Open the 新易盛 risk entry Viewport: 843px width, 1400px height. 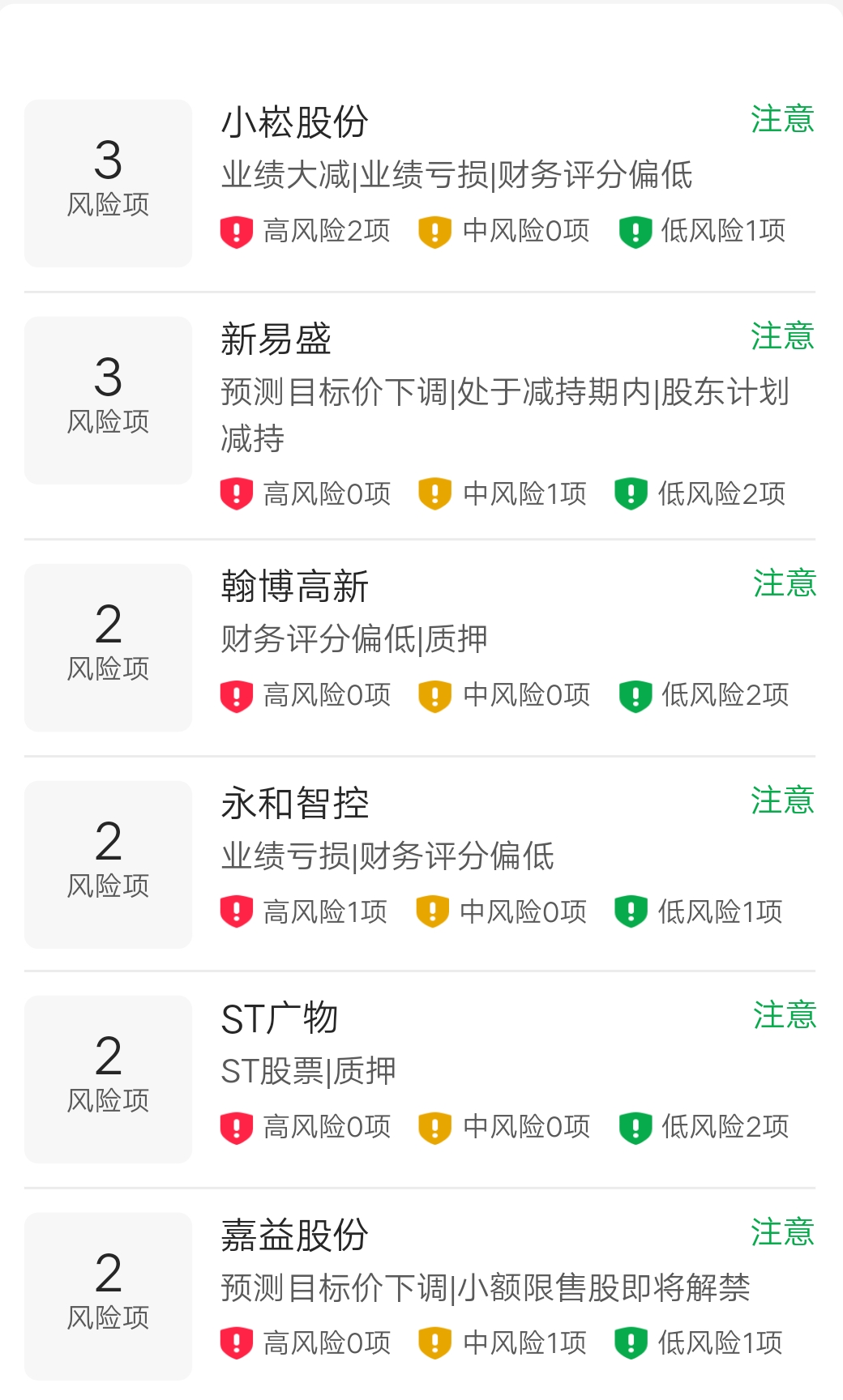click(420, 401)
